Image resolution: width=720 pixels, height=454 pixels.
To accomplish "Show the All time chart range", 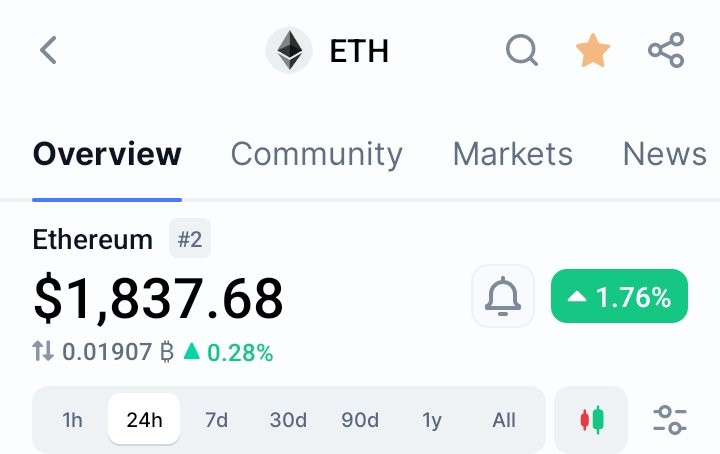I will [x=504, y=420].
